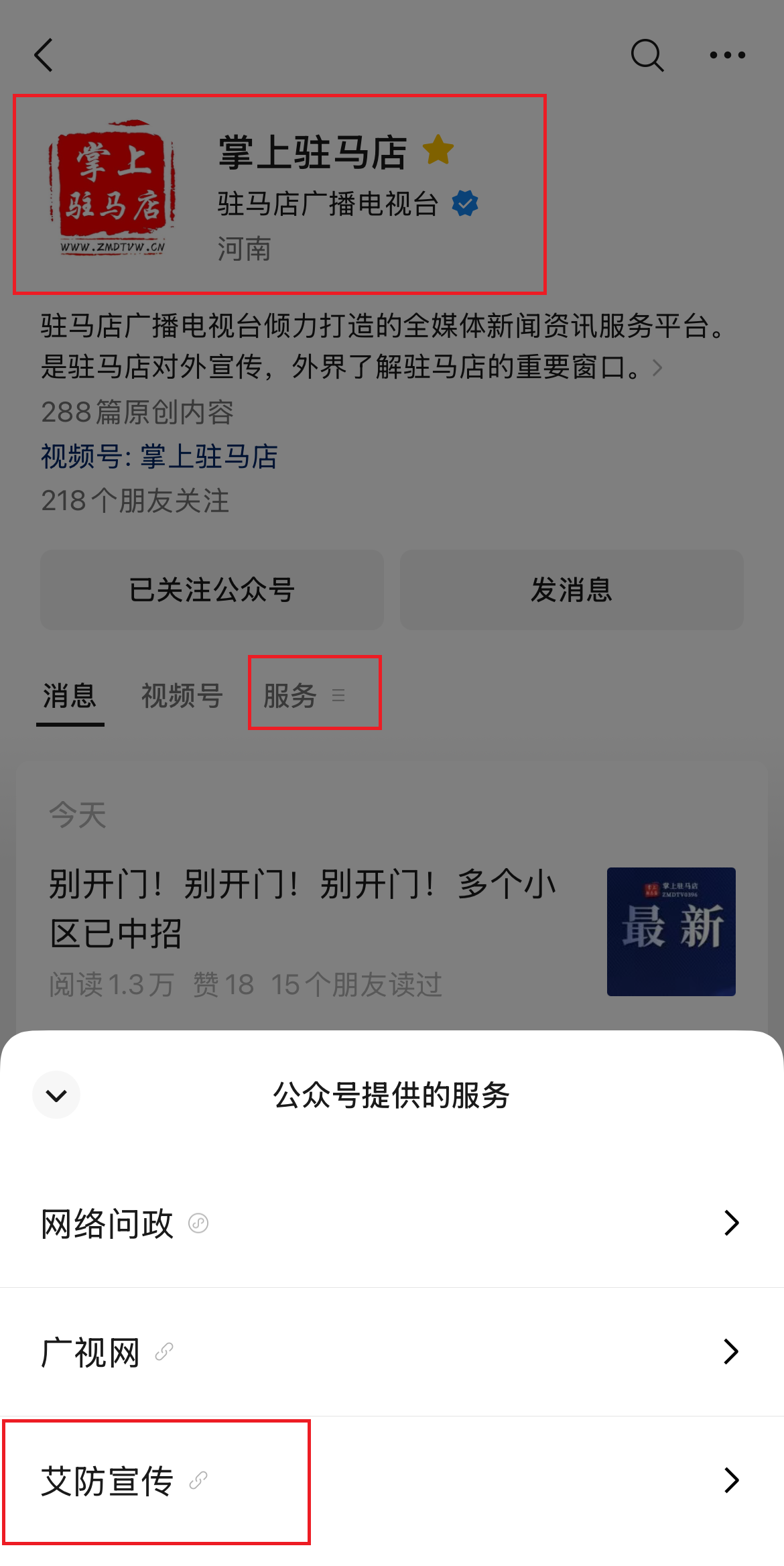Open the 广视网 service link
This screenshot has width=784, height=1566.
392,1351
